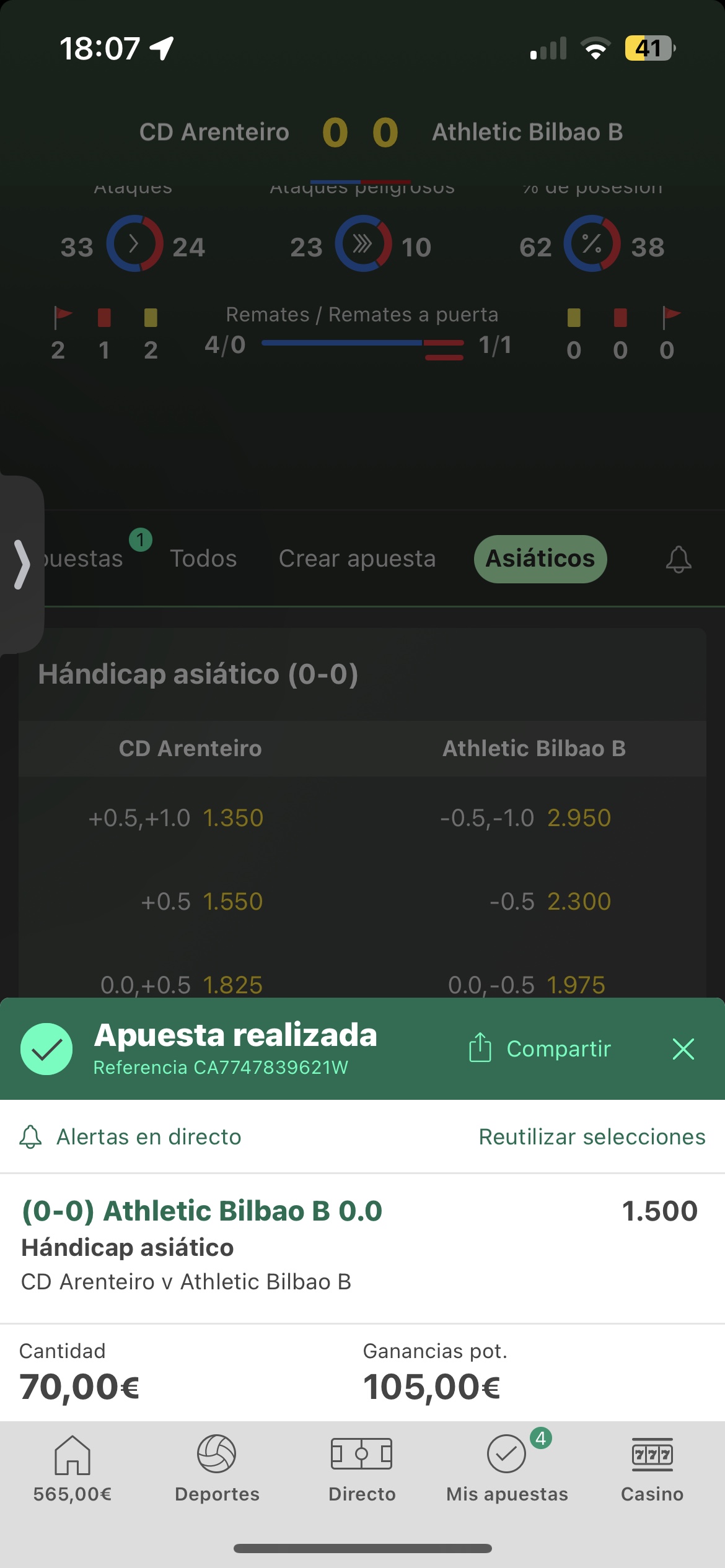Screen dimensions: 725x1568
Task: Open the match notifications bell
Action: pos(679,559)
